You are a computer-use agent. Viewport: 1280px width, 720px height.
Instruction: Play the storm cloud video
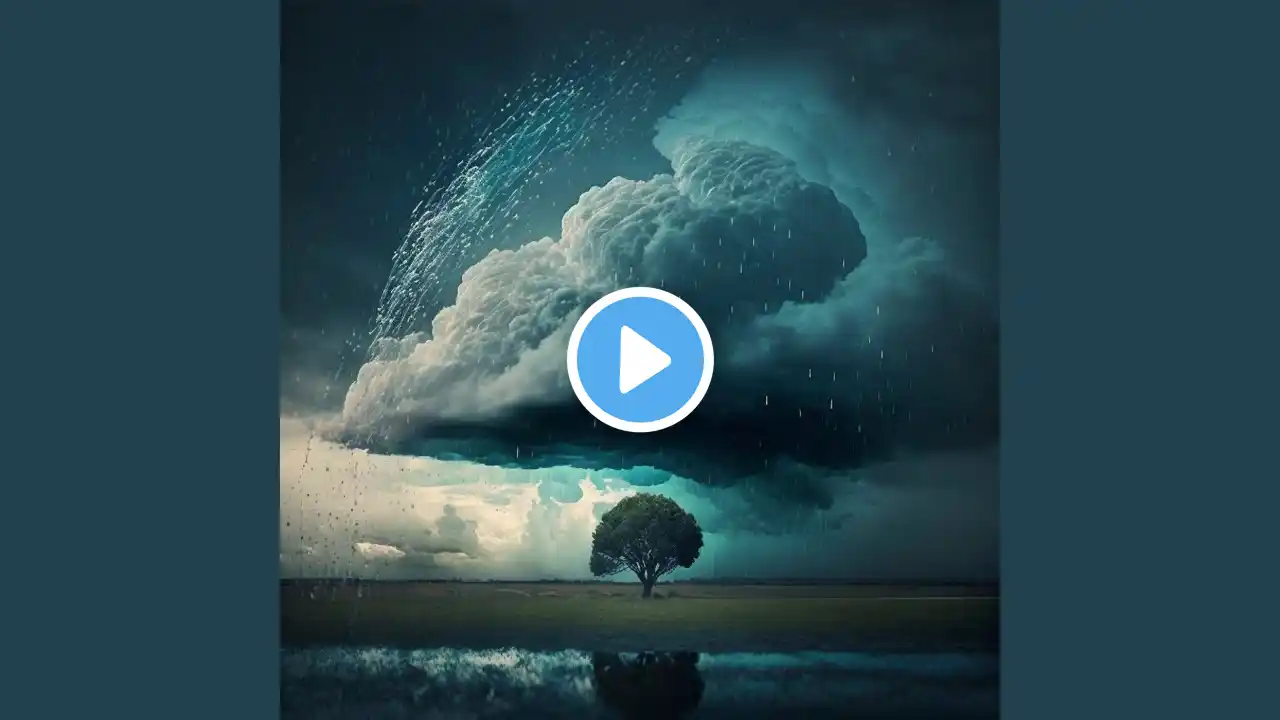(640, 359)
